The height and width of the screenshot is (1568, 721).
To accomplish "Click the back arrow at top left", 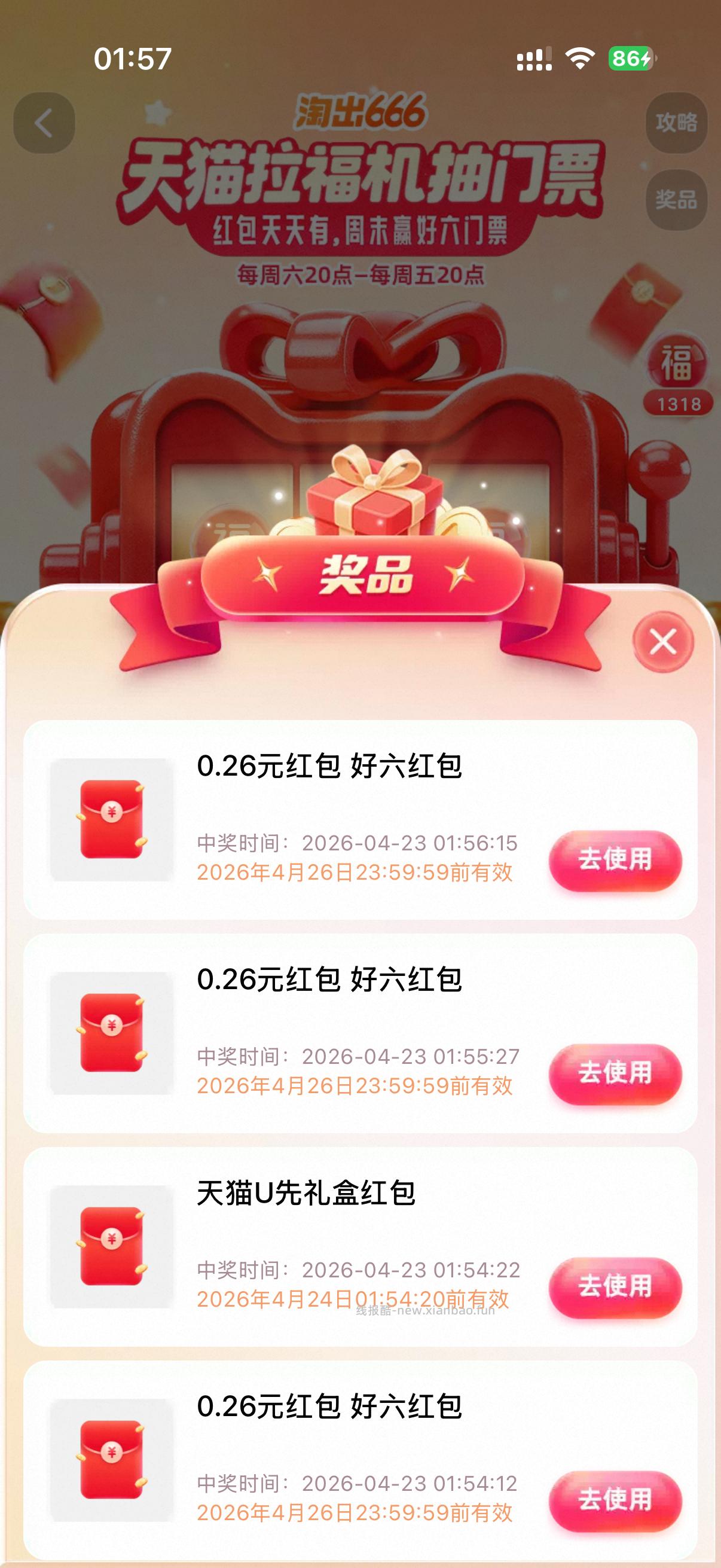I will pos(44,123).
